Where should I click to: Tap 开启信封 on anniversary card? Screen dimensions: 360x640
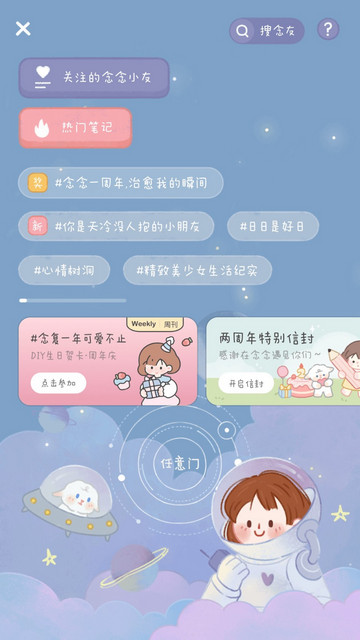[246, 383]
